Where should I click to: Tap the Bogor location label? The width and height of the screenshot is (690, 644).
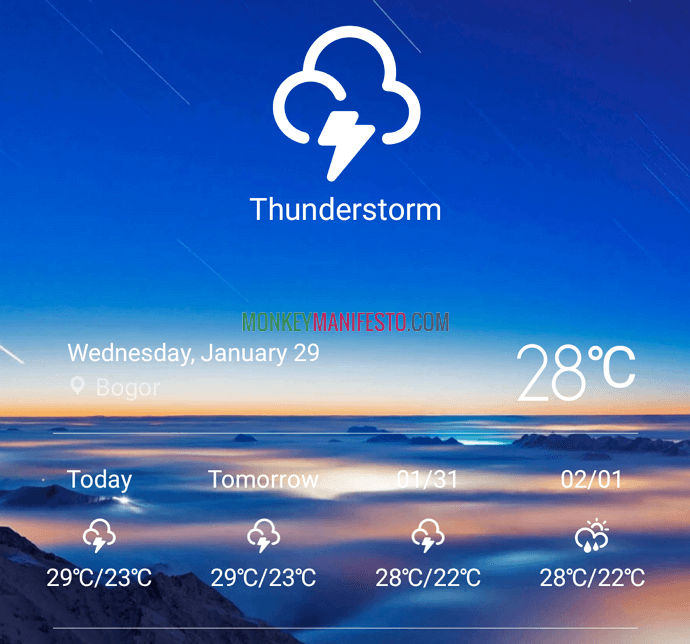tap(127, 387)
